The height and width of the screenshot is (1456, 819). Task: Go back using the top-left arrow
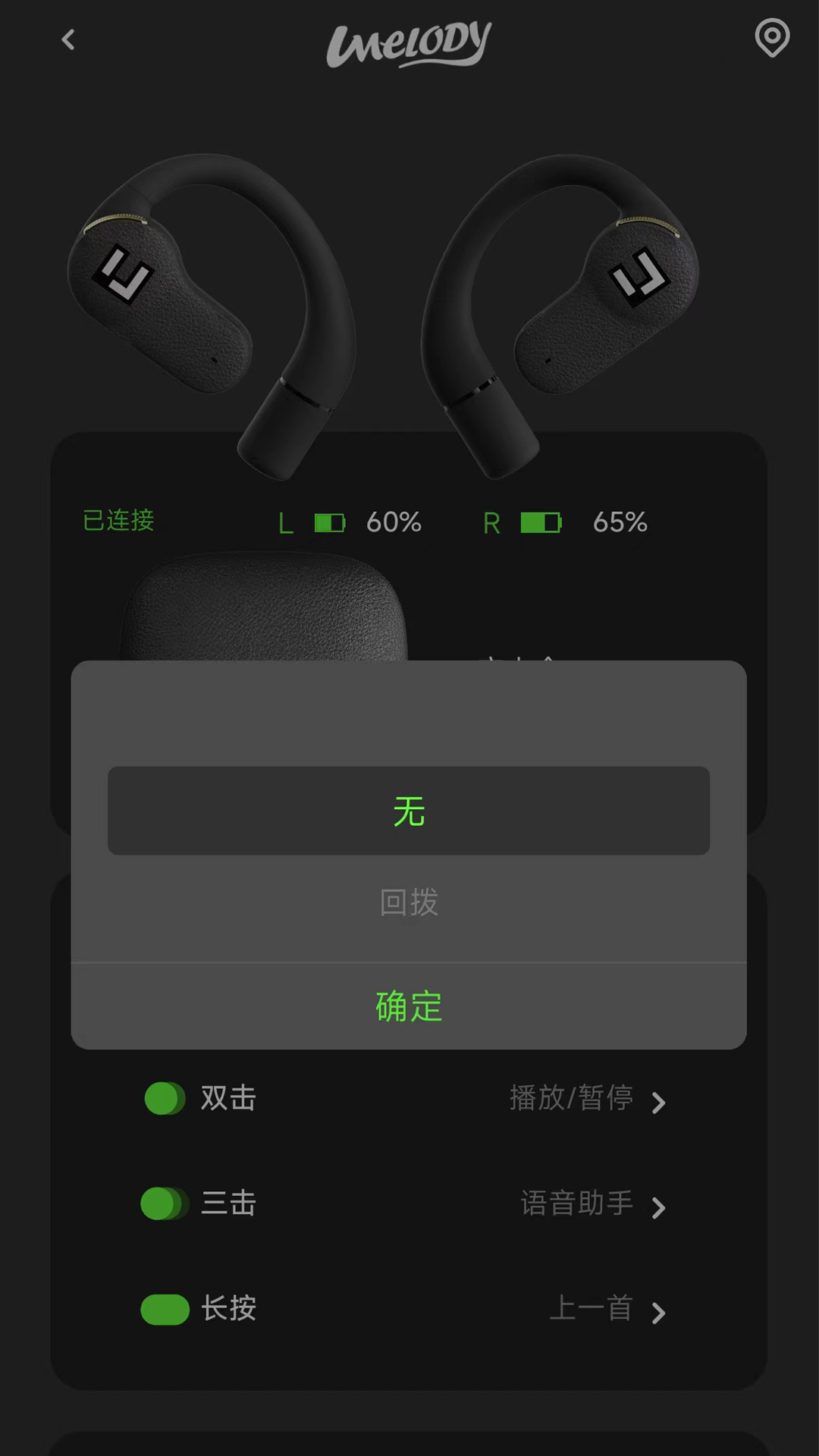click(x=68, y=39)
